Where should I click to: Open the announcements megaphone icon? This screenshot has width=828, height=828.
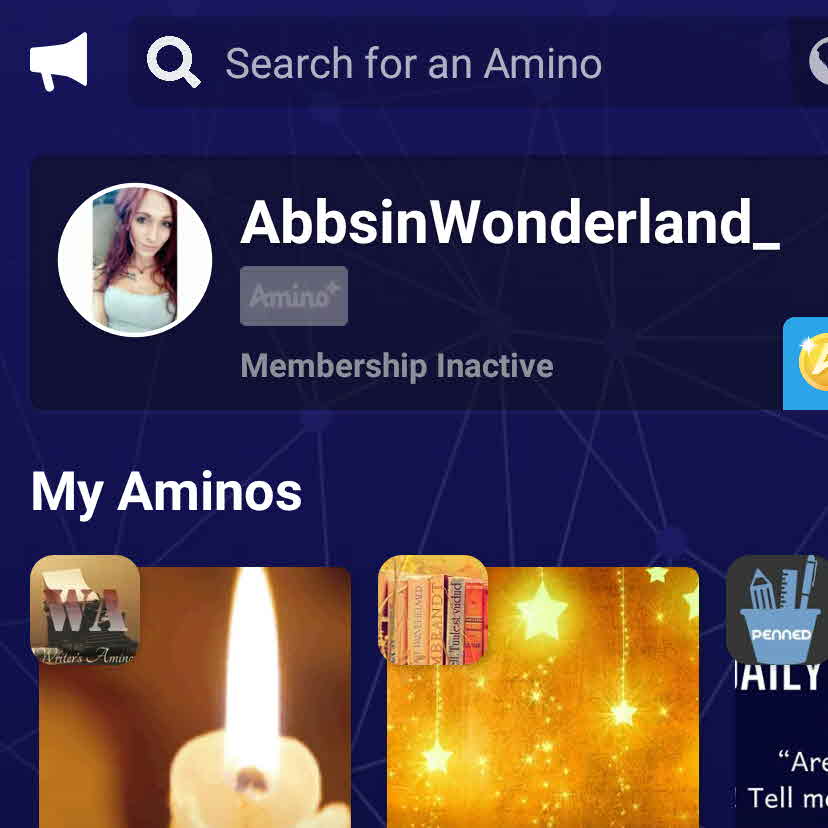coord(59,62)
